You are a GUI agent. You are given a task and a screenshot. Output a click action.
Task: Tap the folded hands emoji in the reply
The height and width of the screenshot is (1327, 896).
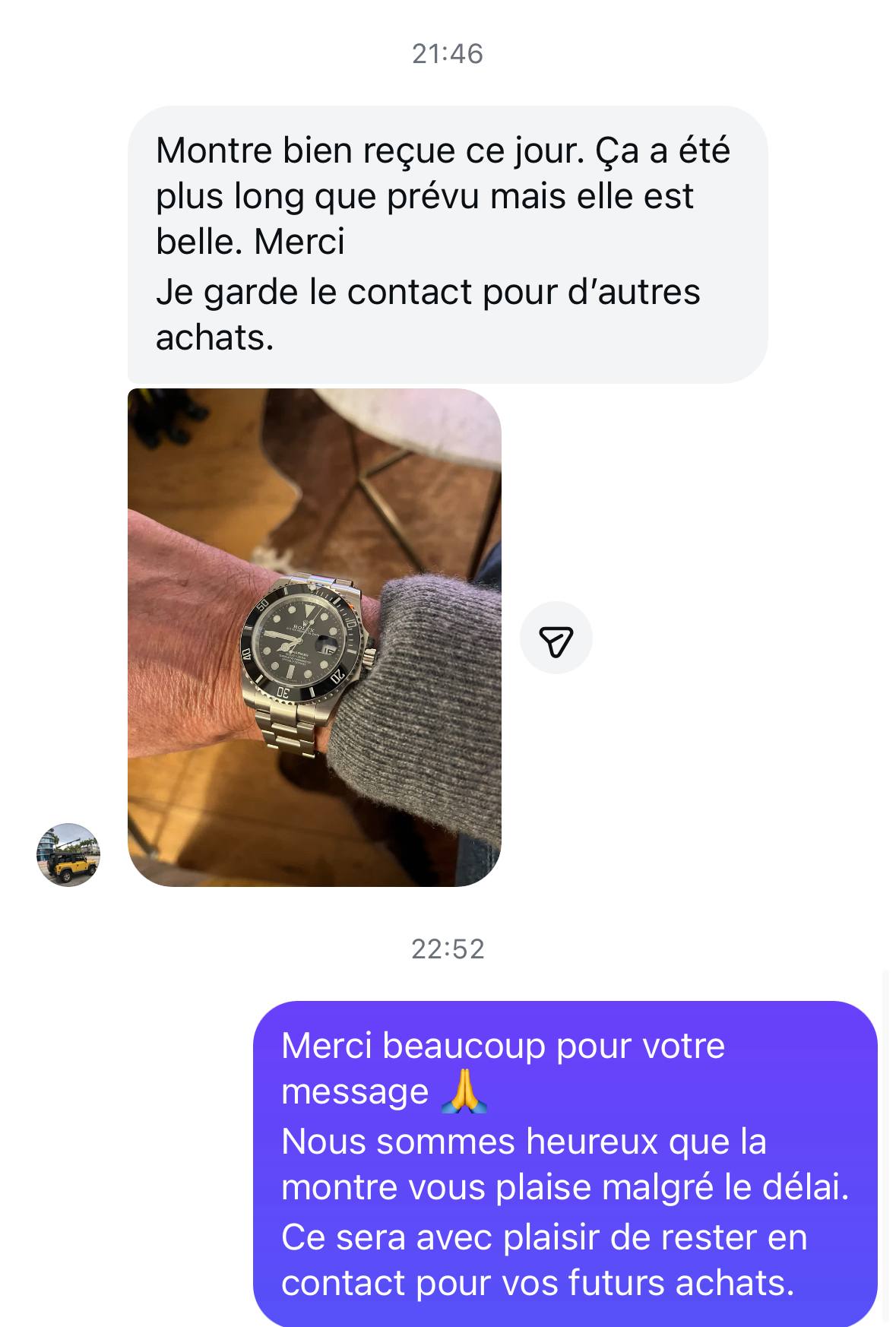[x=464, y=1091]
